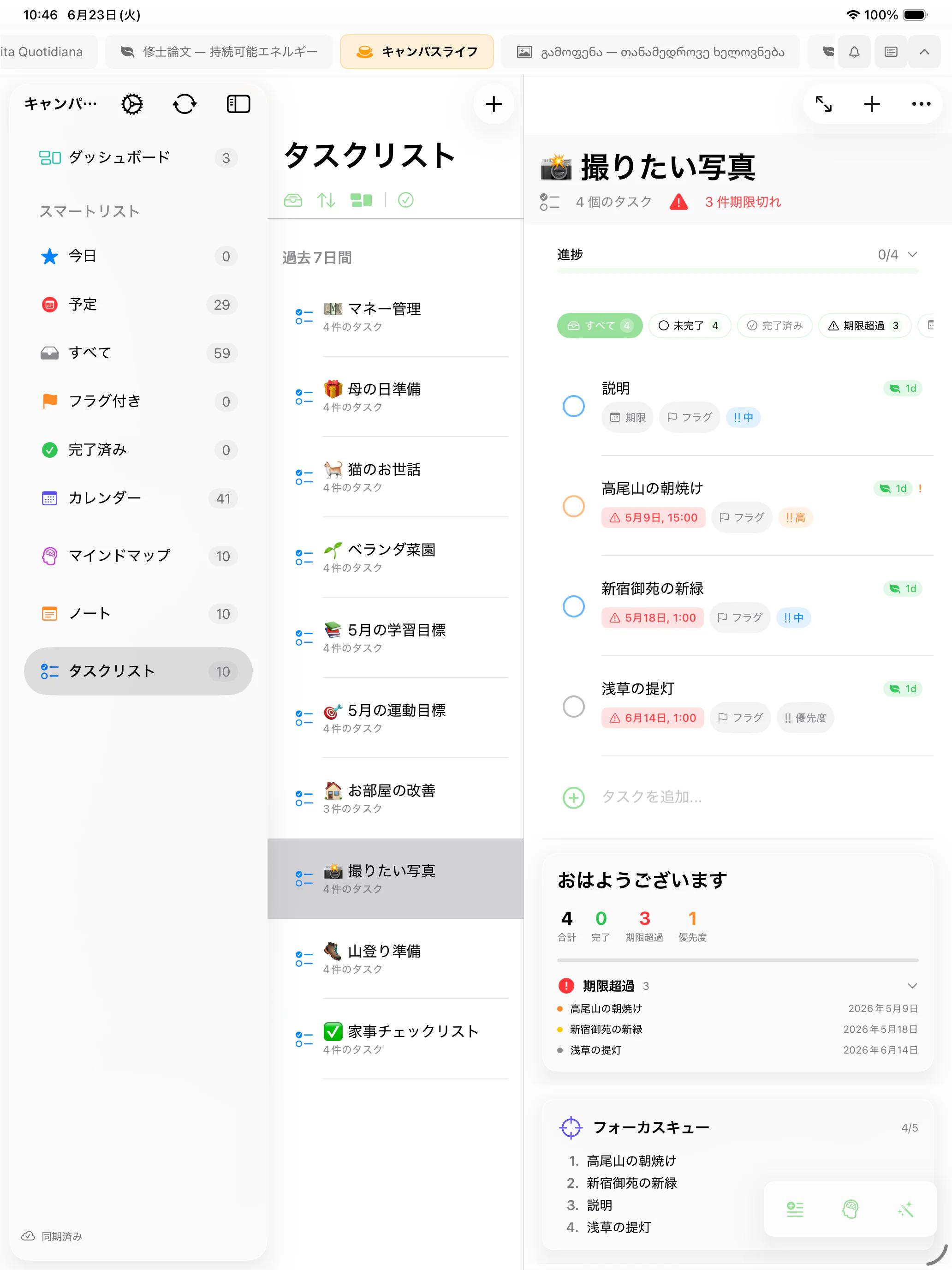Filter tasks by 未完了 chip
The width and height of the screenshot is (952, 1270).
point(689,325)
